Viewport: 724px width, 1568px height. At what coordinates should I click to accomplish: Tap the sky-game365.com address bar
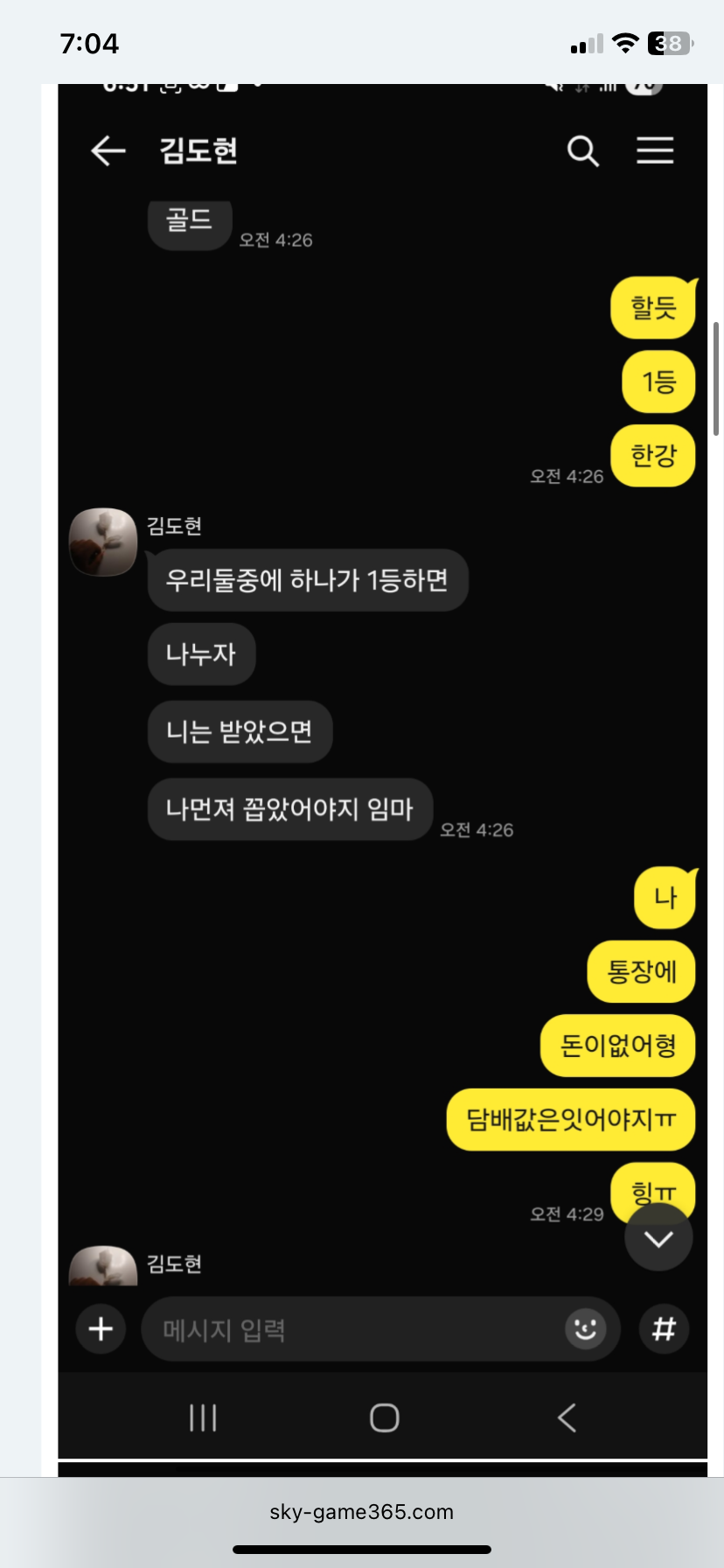[x=361, y=1512]
